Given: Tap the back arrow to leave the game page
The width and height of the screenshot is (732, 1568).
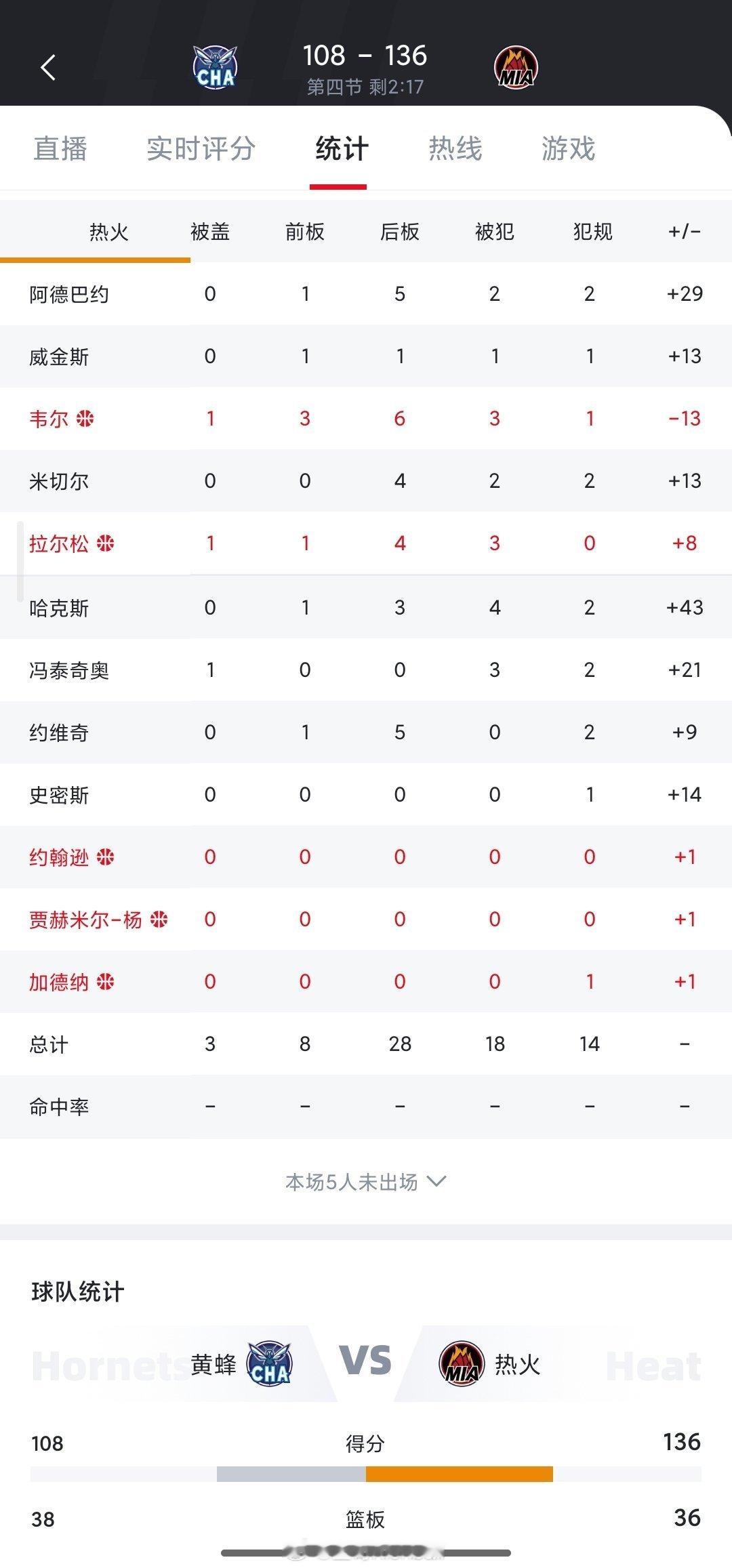Looking at the screenshot, I should tap(46, 68).
